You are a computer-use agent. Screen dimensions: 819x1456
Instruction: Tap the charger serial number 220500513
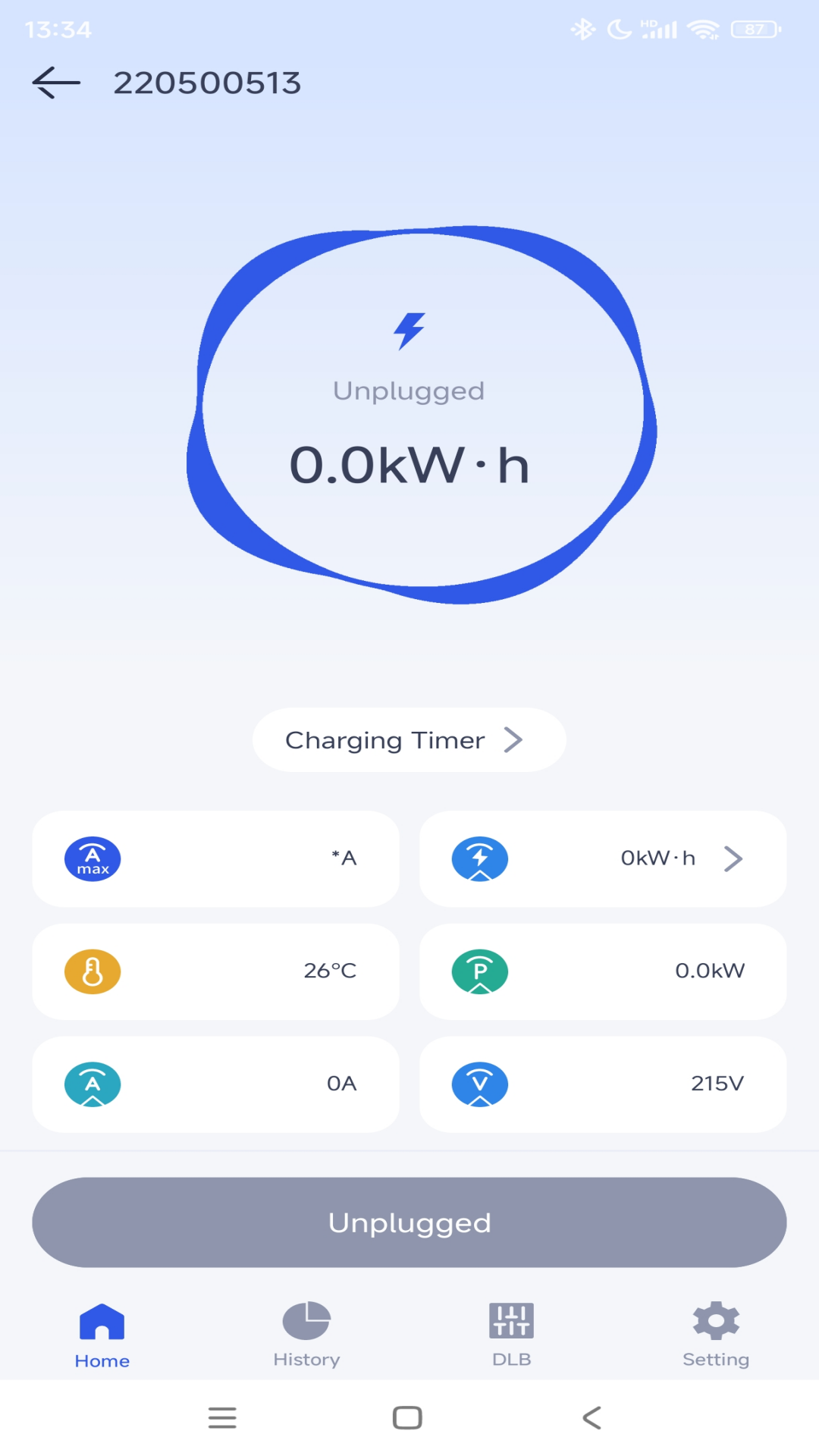point(208,82)
